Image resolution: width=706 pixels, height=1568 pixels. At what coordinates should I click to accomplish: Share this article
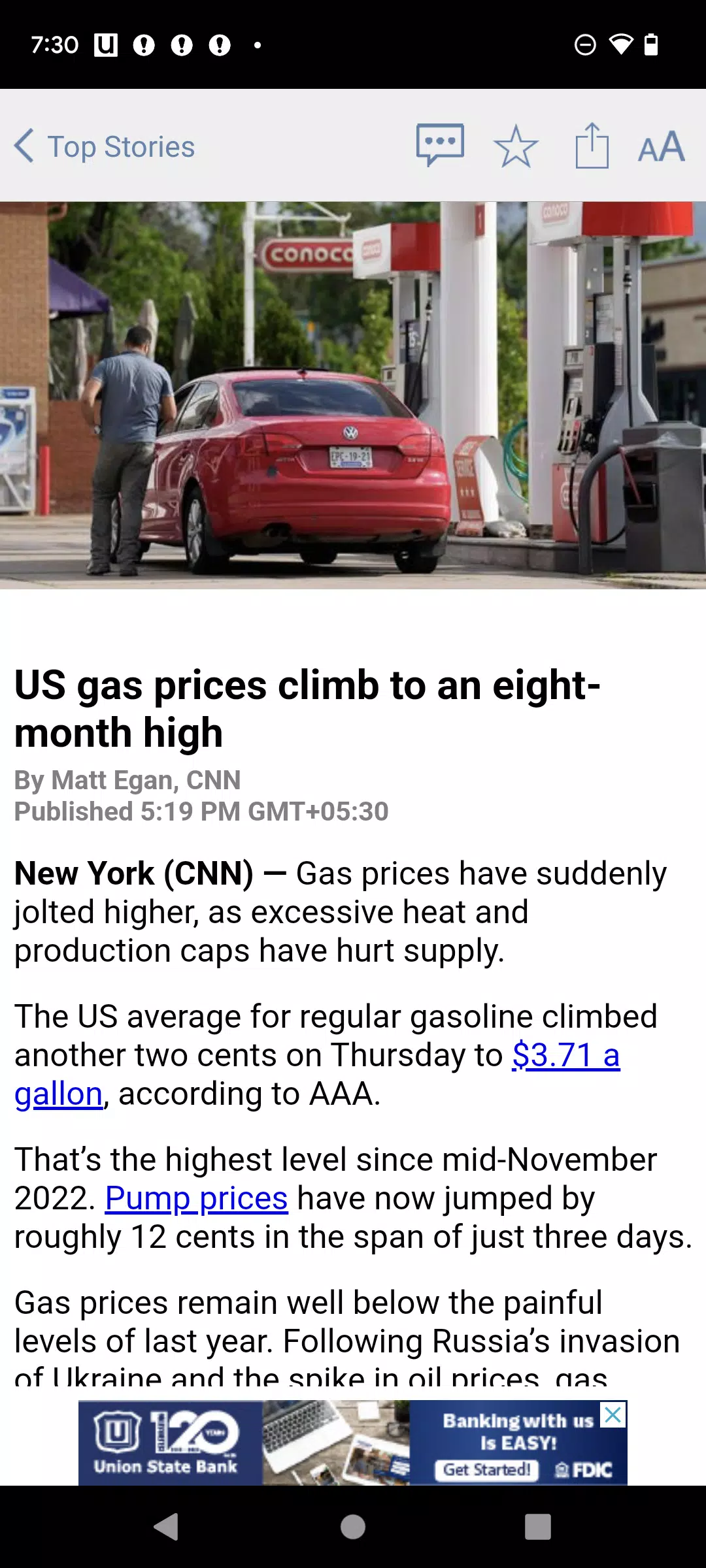592,145
